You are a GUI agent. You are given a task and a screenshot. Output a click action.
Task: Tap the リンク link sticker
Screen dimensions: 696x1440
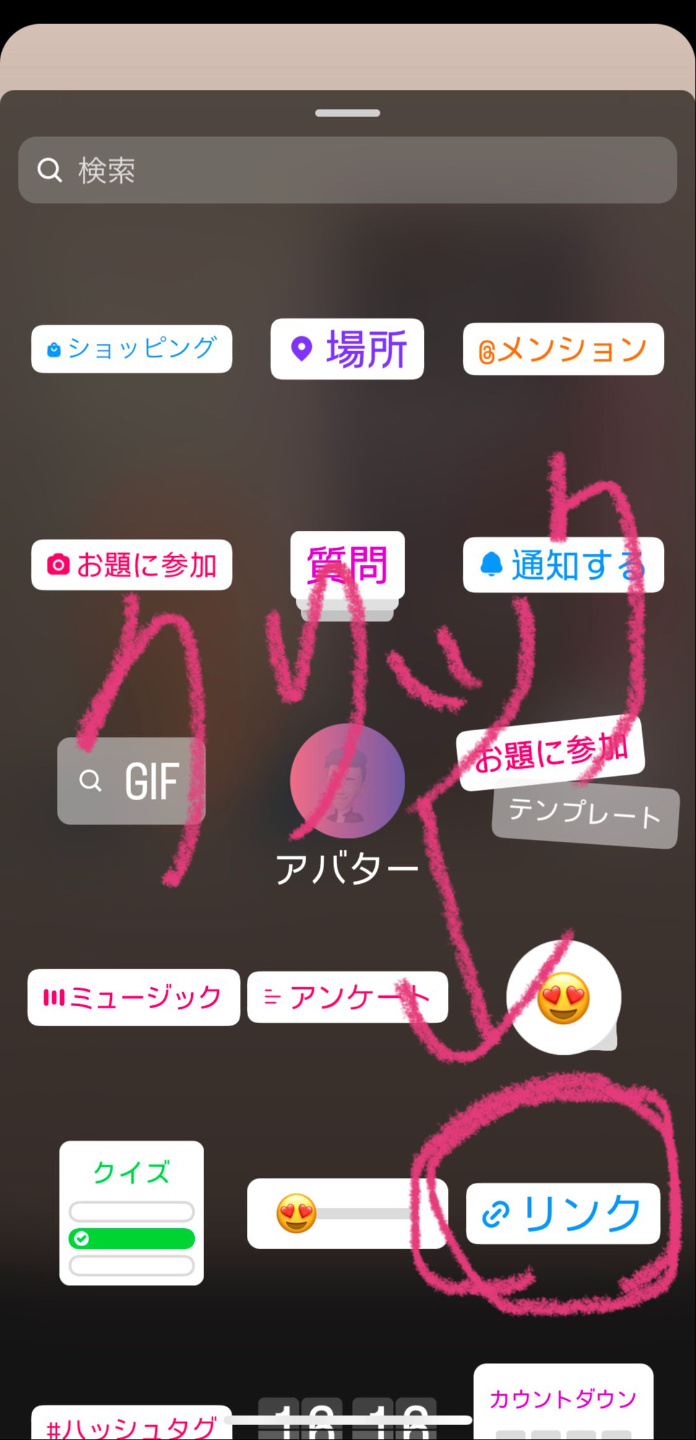pyautogui.click(x=563, y=1213)
